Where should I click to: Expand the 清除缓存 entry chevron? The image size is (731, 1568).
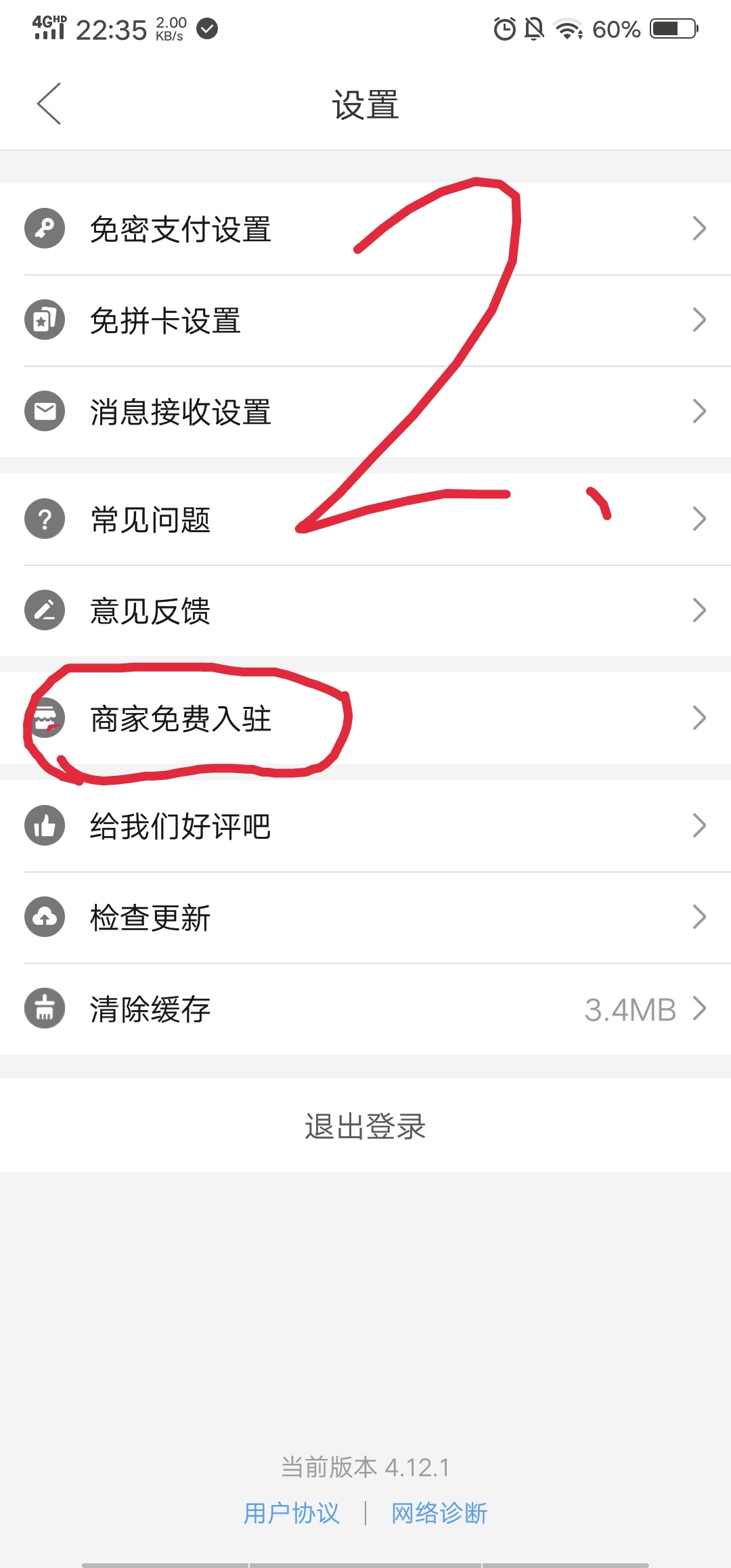click(x=700, y=1009)
